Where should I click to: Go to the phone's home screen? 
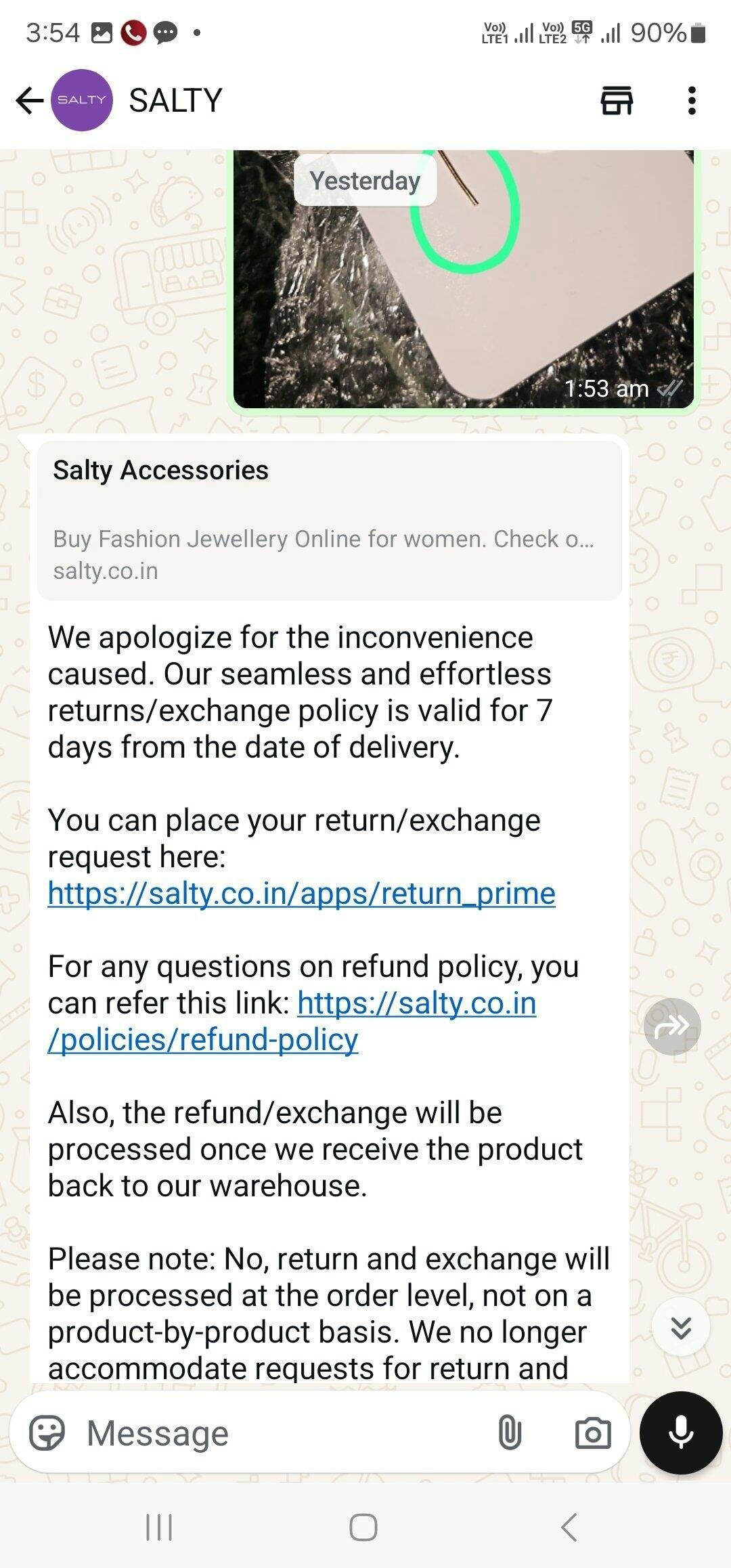pyautogui.click(x=363, y=1527)
